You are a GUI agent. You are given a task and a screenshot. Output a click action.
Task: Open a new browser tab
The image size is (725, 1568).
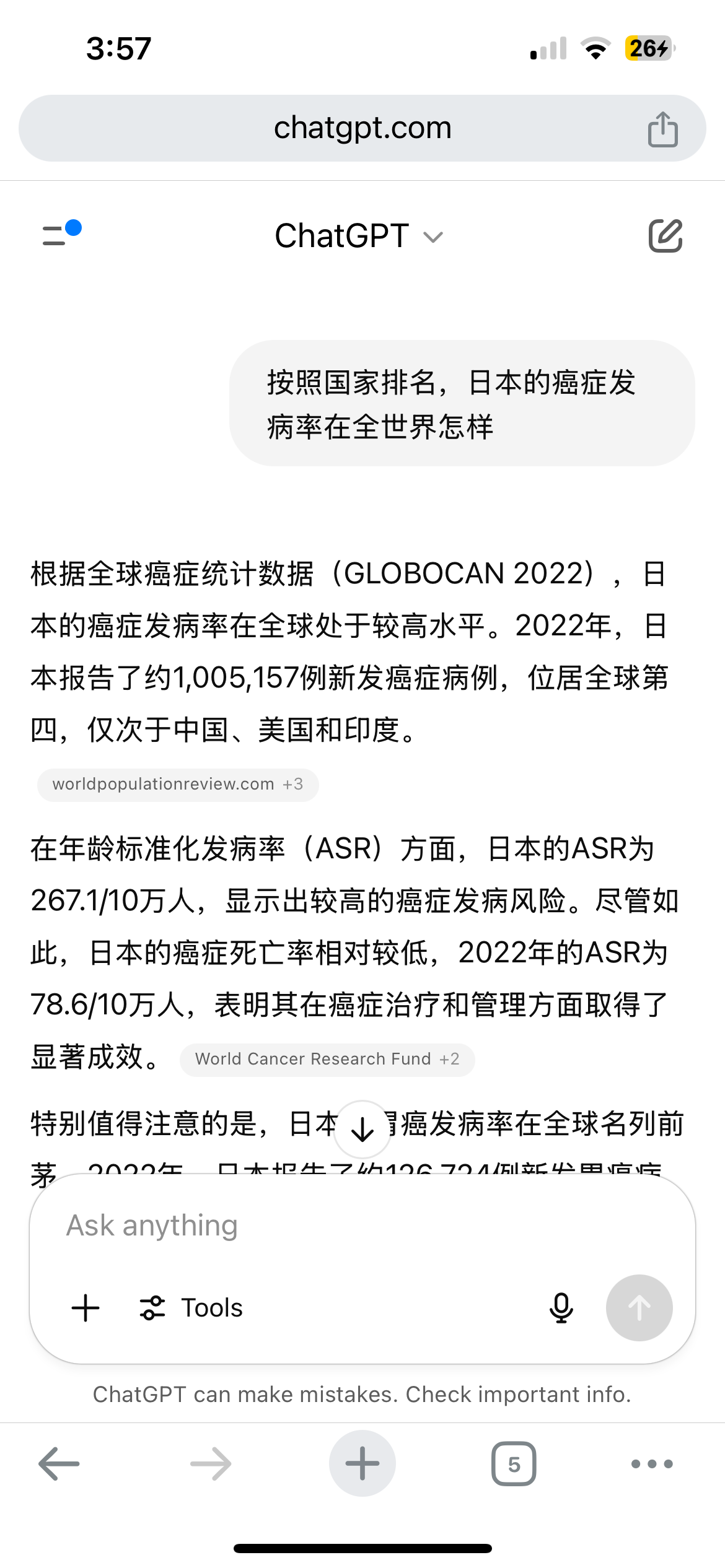coord(362,1463)
